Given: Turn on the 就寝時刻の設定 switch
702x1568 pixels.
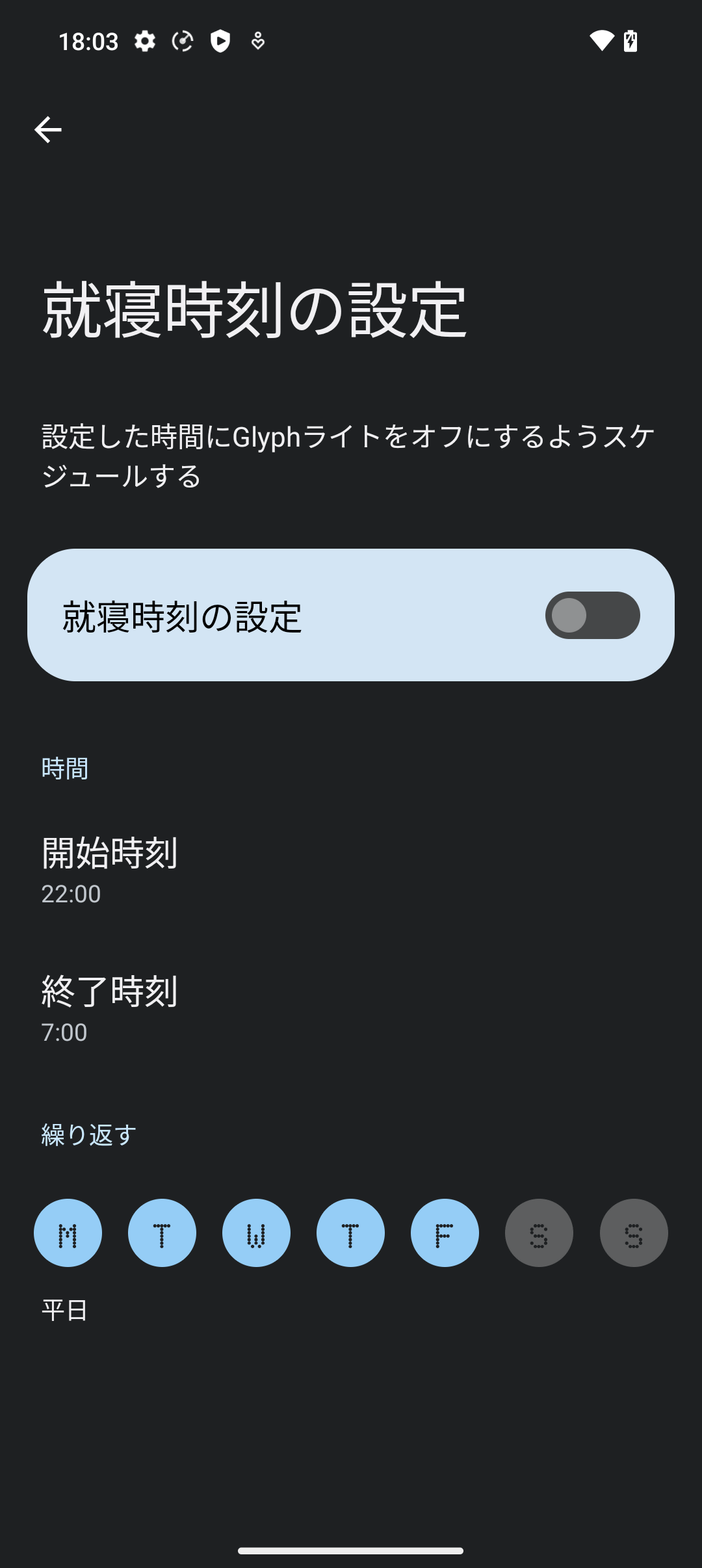Looking at the screenshot, I should point(592,615).
